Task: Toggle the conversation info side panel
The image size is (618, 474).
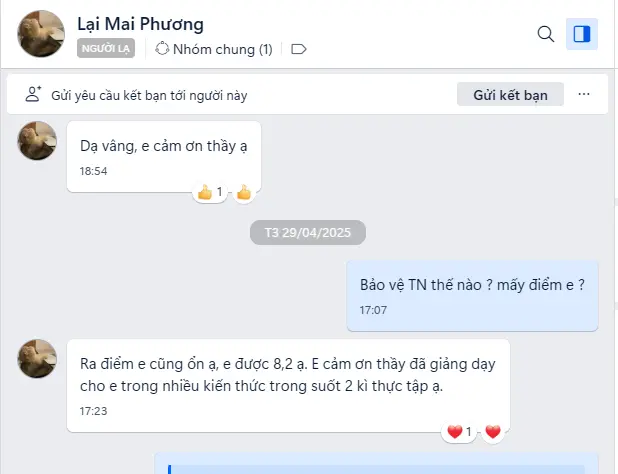Action: (581, 34)
